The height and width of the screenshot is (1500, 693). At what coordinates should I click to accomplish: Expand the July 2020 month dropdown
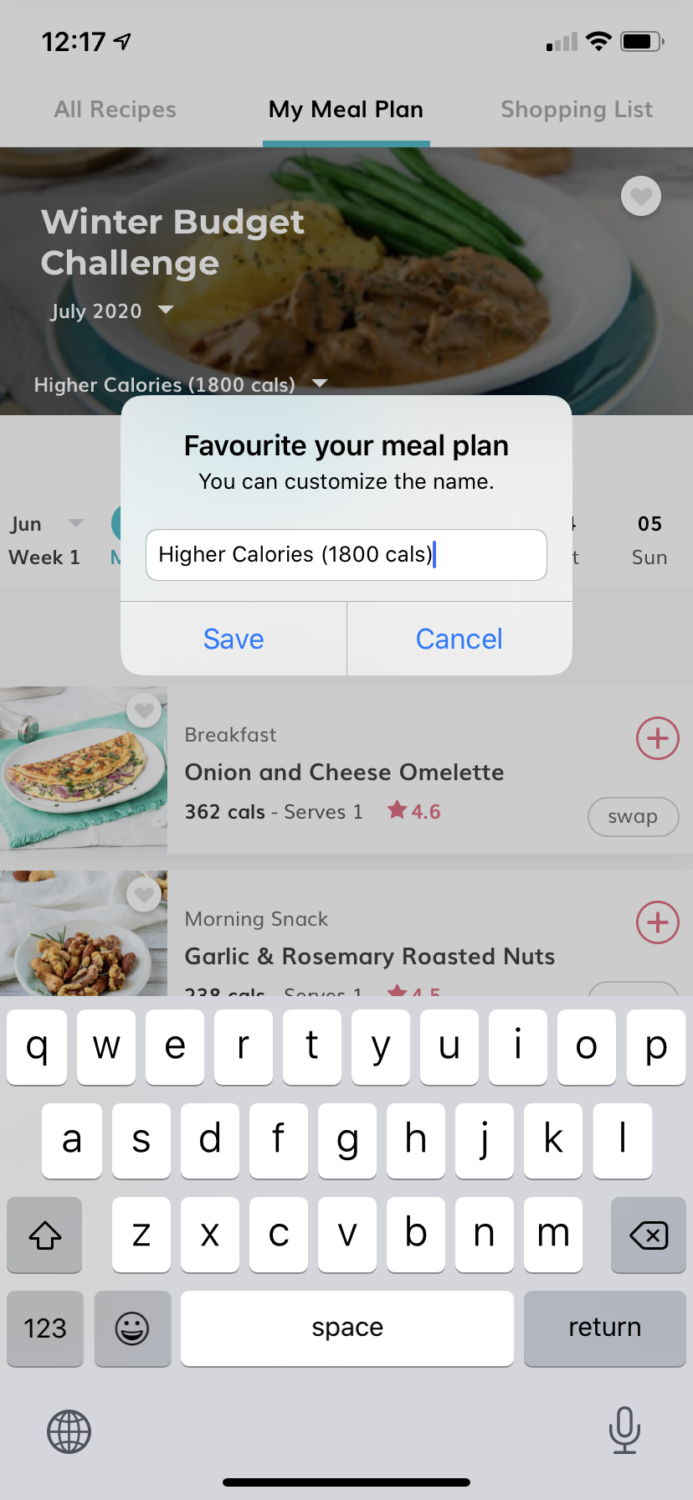(112, 311)
